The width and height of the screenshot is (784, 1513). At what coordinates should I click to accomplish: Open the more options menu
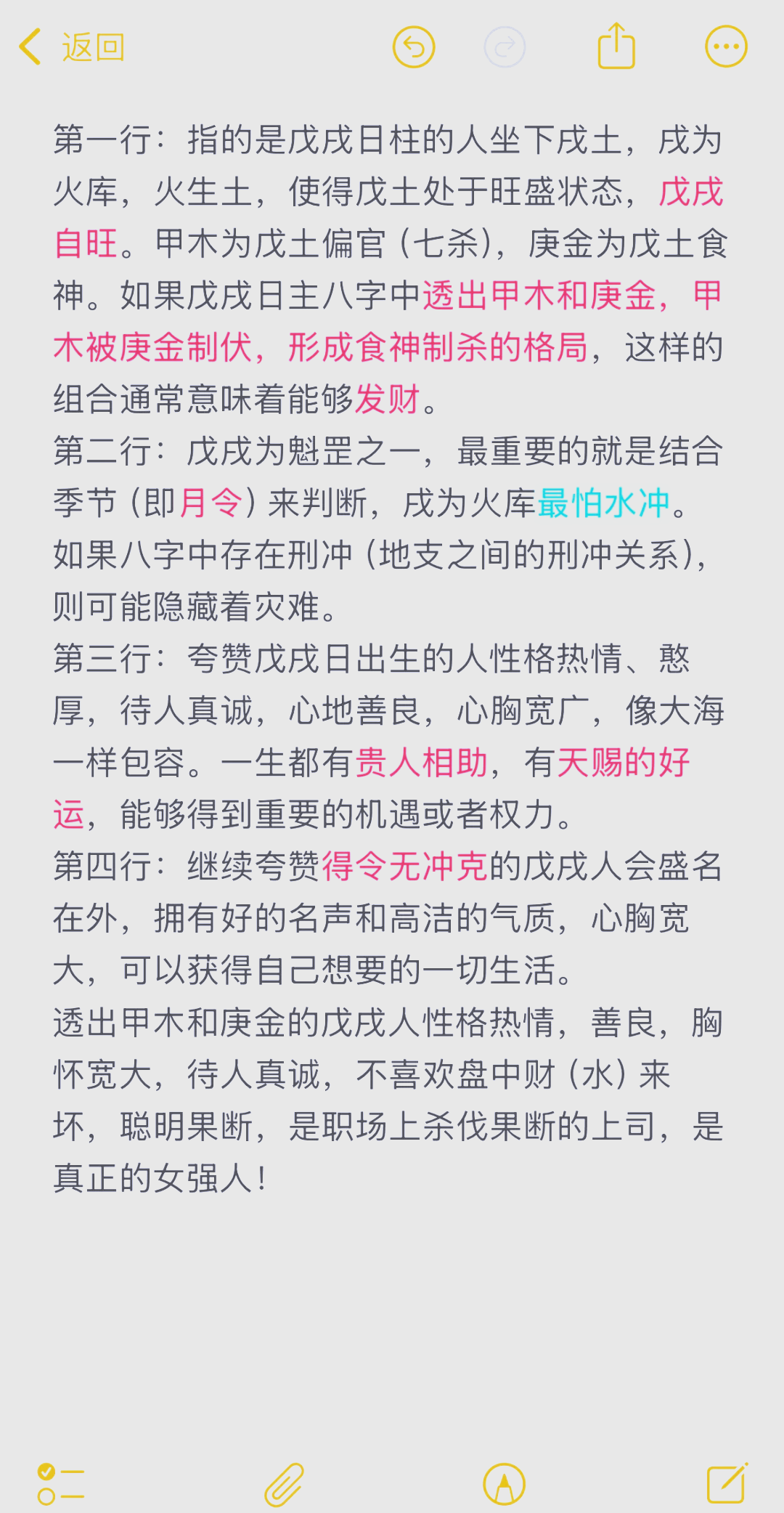point(726,47)
